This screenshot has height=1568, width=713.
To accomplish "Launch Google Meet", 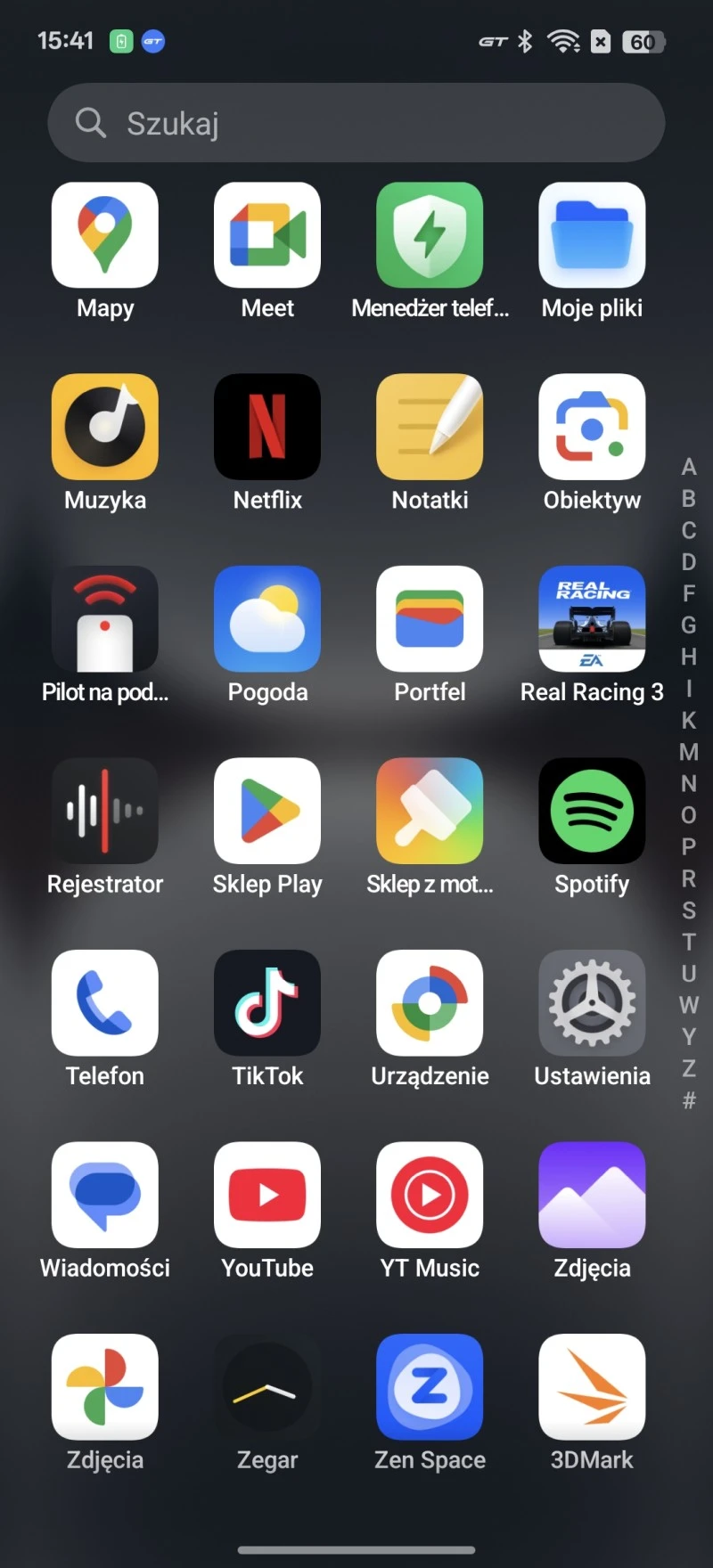I will tap(267, 235).
